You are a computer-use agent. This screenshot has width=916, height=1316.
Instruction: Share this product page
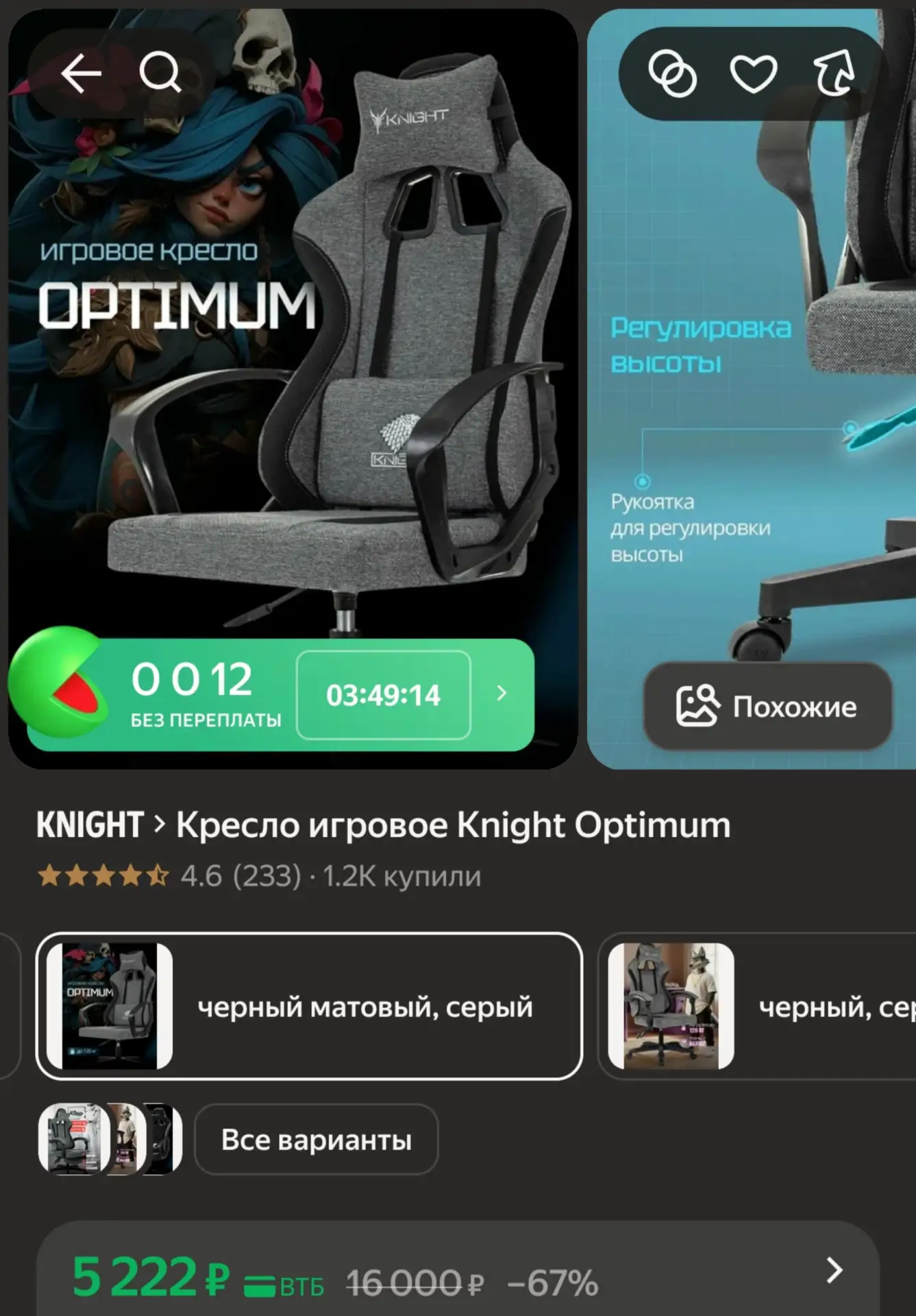(834, 73)
